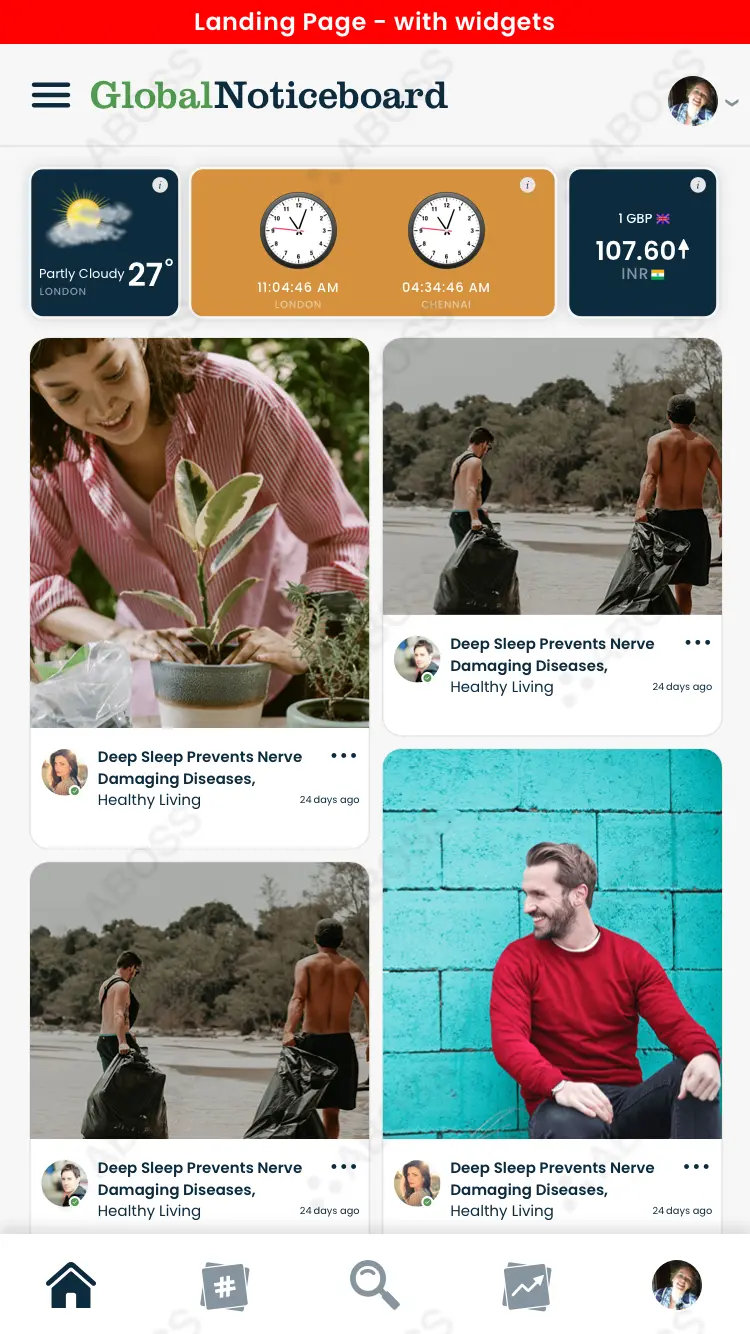The width and height of the screenshot is (750, 1334).
Task: Click the info icon on the GBP currency widget
Action: pyautogui.click(x=696, y=184)
